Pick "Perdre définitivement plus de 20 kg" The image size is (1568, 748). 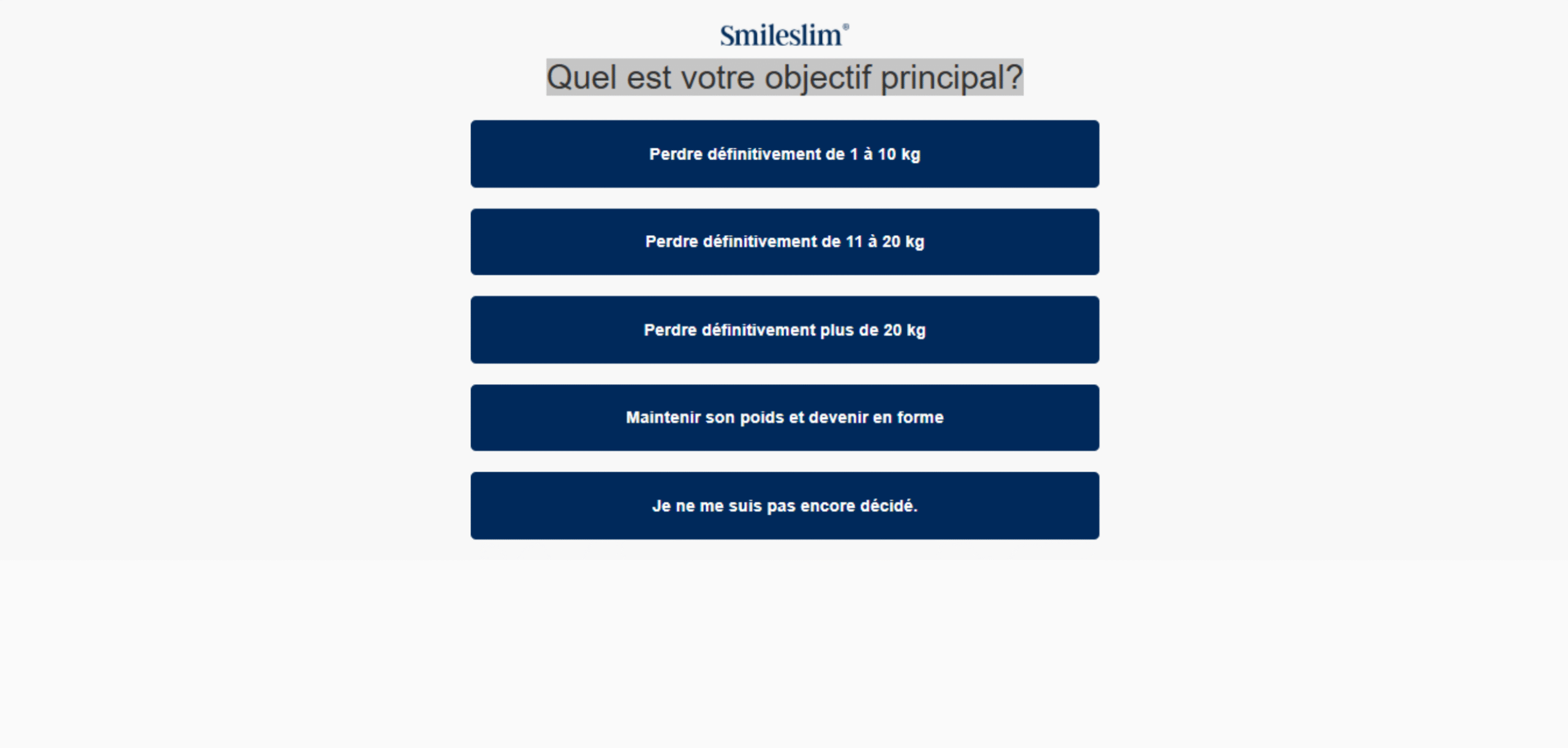pyautogui.click(x=785, y=330)
